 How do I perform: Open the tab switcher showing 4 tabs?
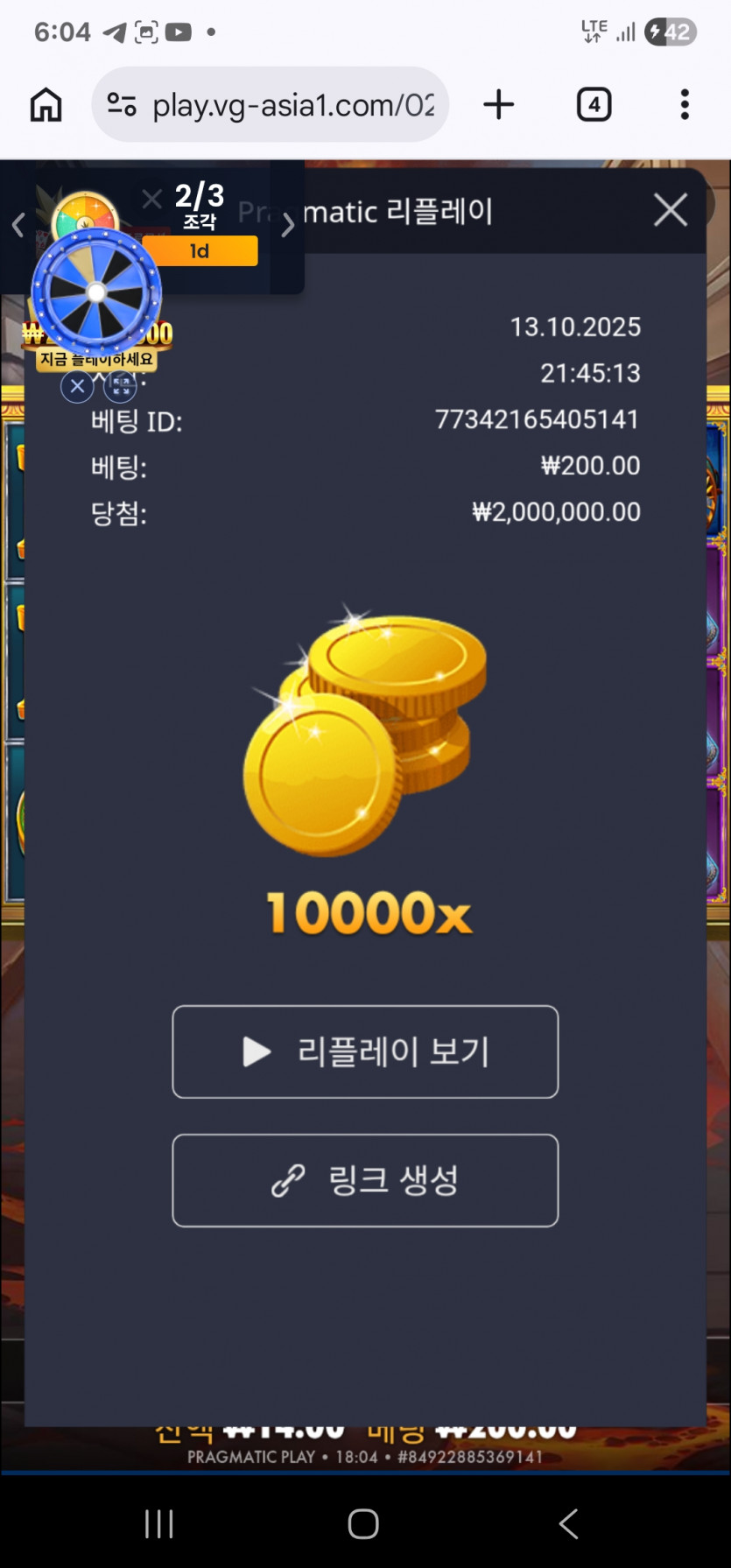(x=594, y=105)
